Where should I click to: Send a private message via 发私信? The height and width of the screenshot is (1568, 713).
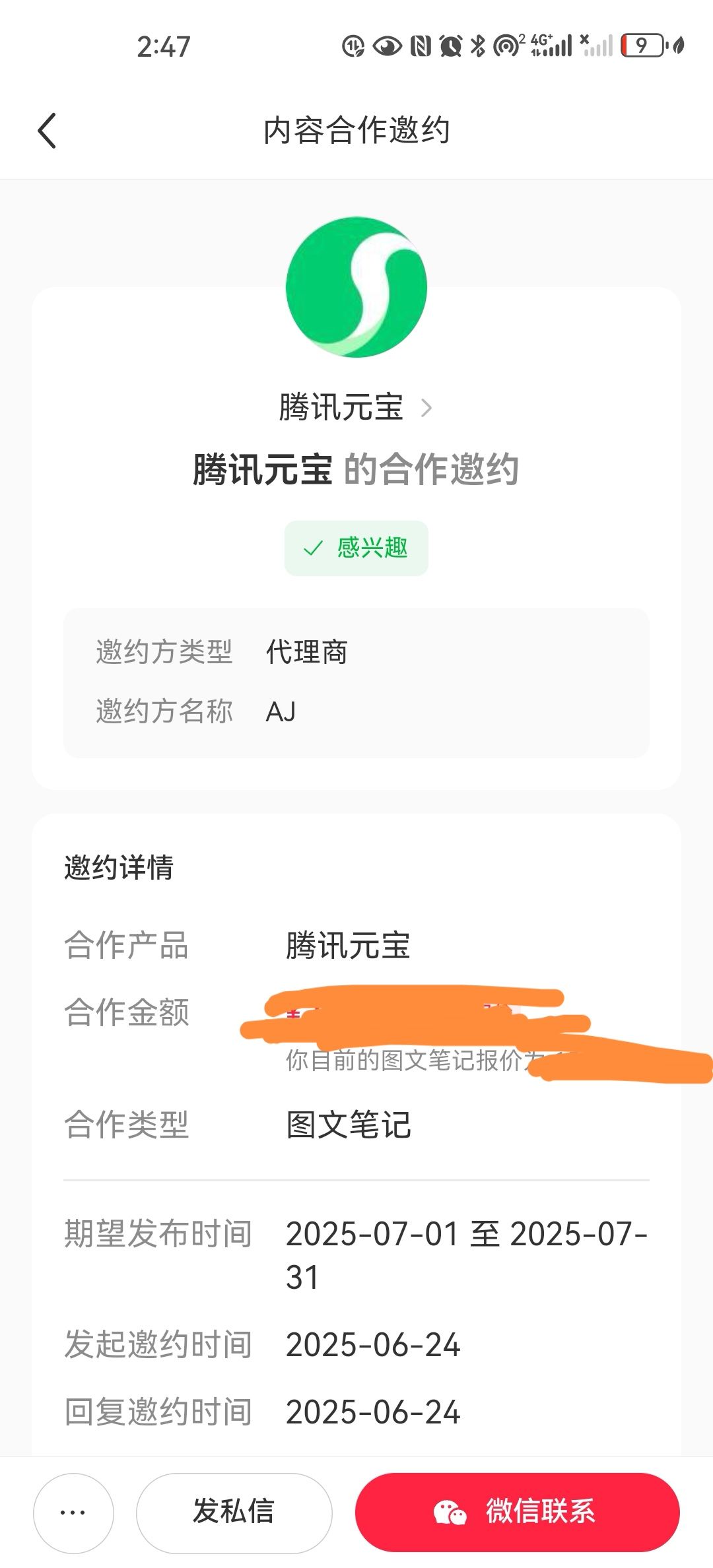[234, 1513]
